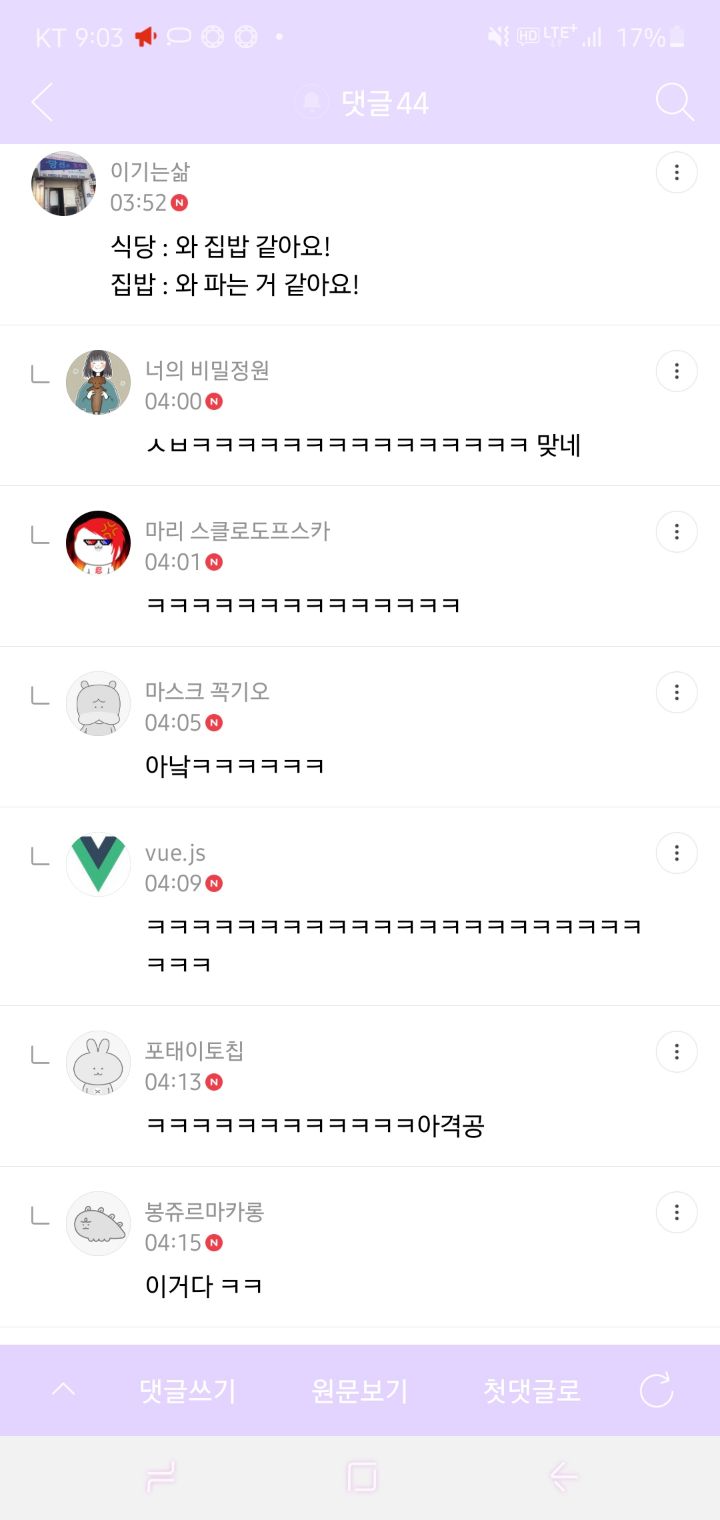720x1520 pixels.
Task: View the original post via 원문보기
Action: (x=360, y=1391)
